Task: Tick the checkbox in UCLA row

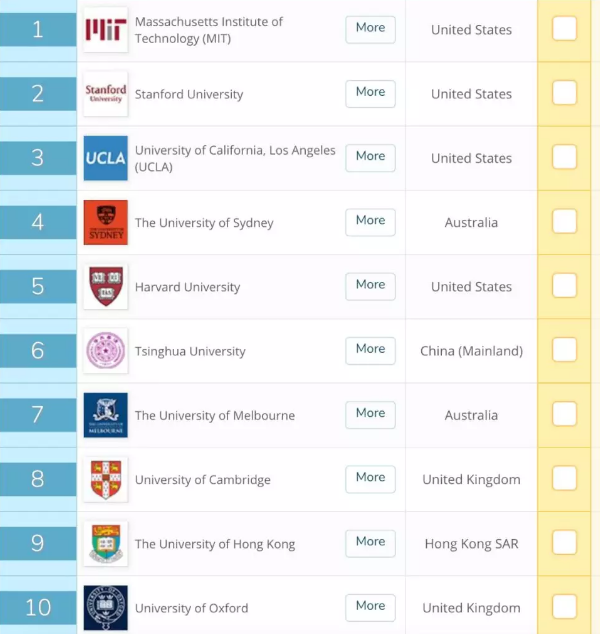Action: 564,157
